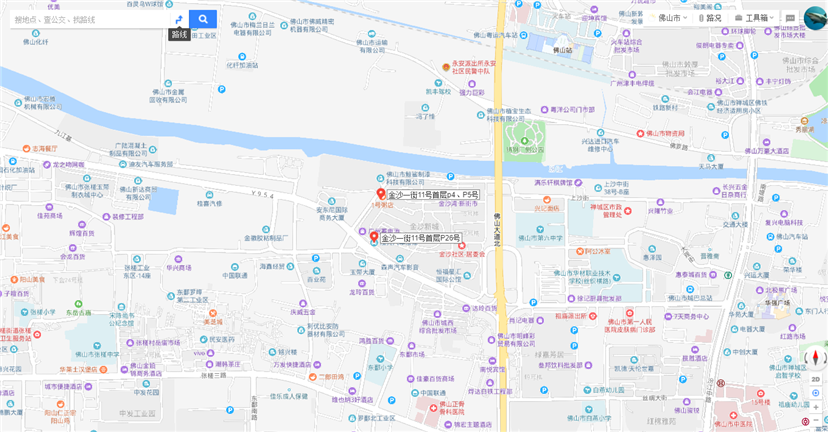Toggle the 路况 traffic layer

point(709,18)
